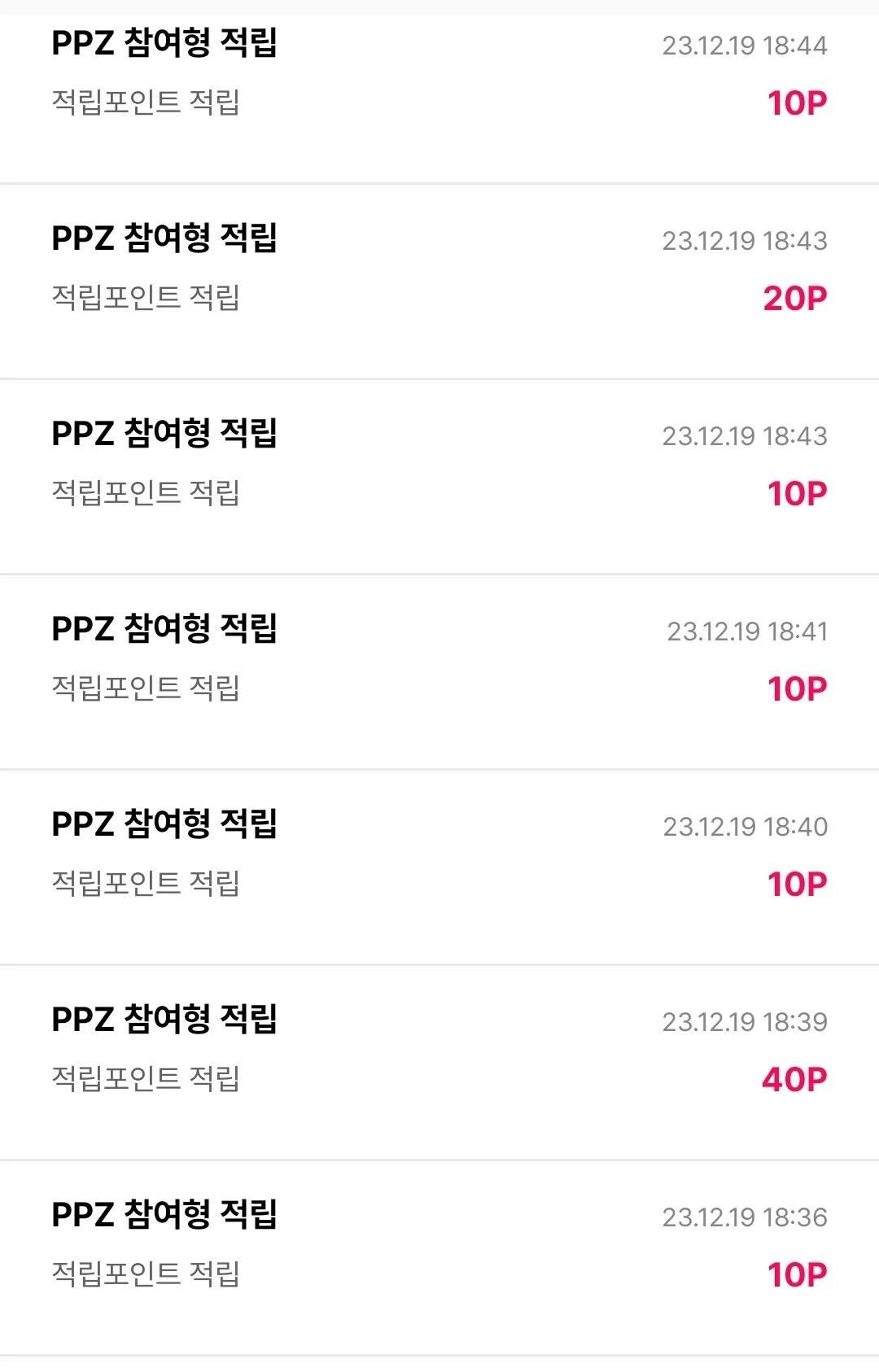Open the 18:44 PPZ 10P point entry
This screenshot has width=879, height=1372.
coord(439,73)
